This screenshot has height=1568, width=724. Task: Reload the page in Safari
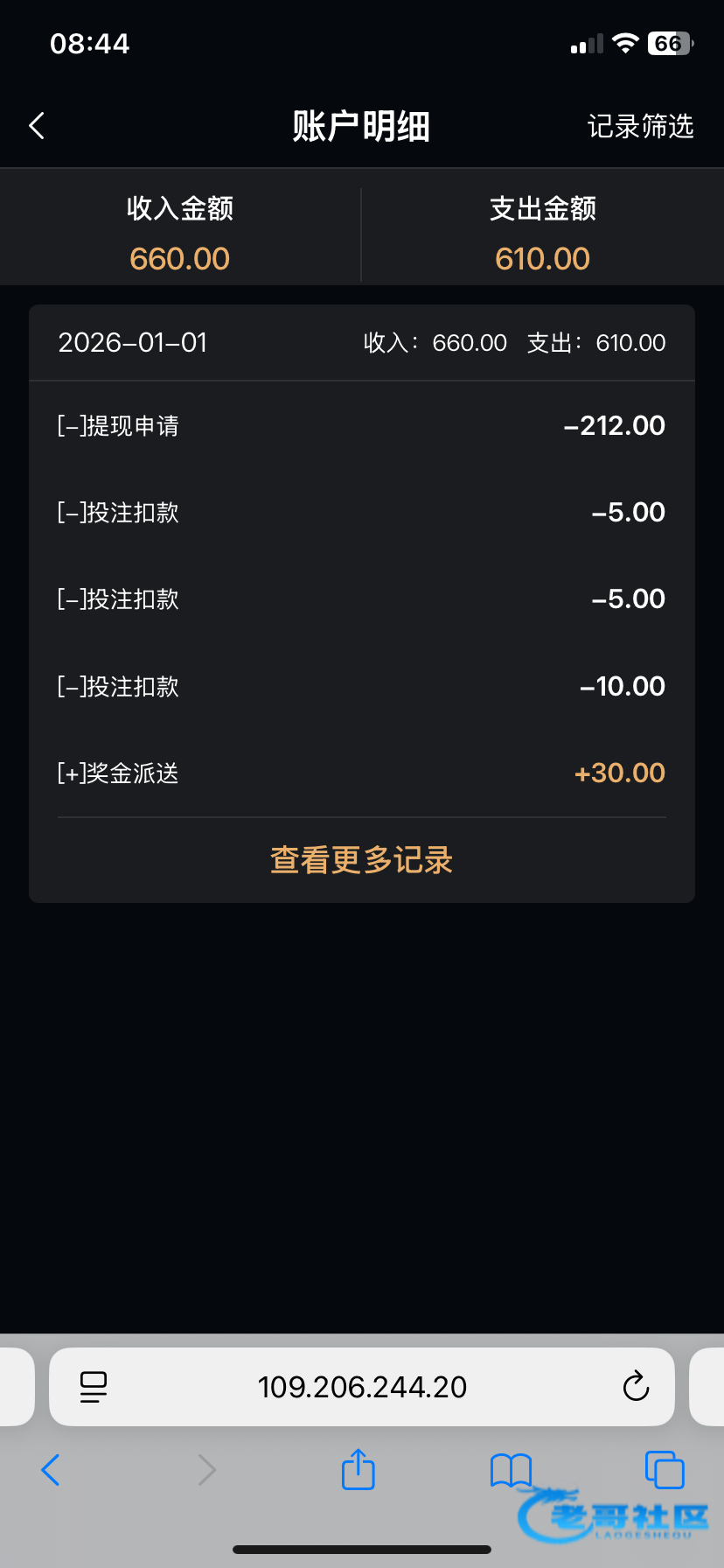tap(636, 1387)
